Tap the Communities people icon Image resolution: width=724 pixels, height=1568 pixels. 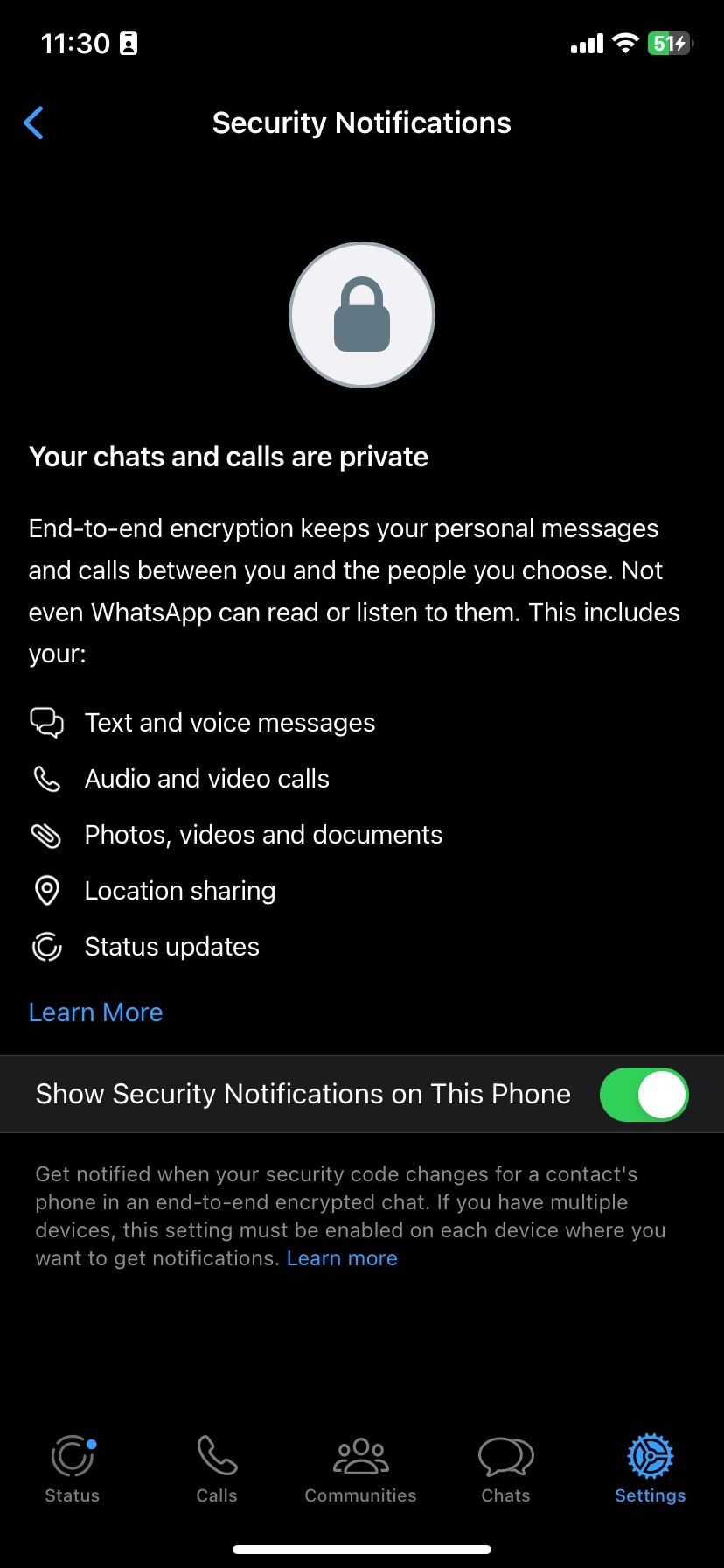point(361,1455)
